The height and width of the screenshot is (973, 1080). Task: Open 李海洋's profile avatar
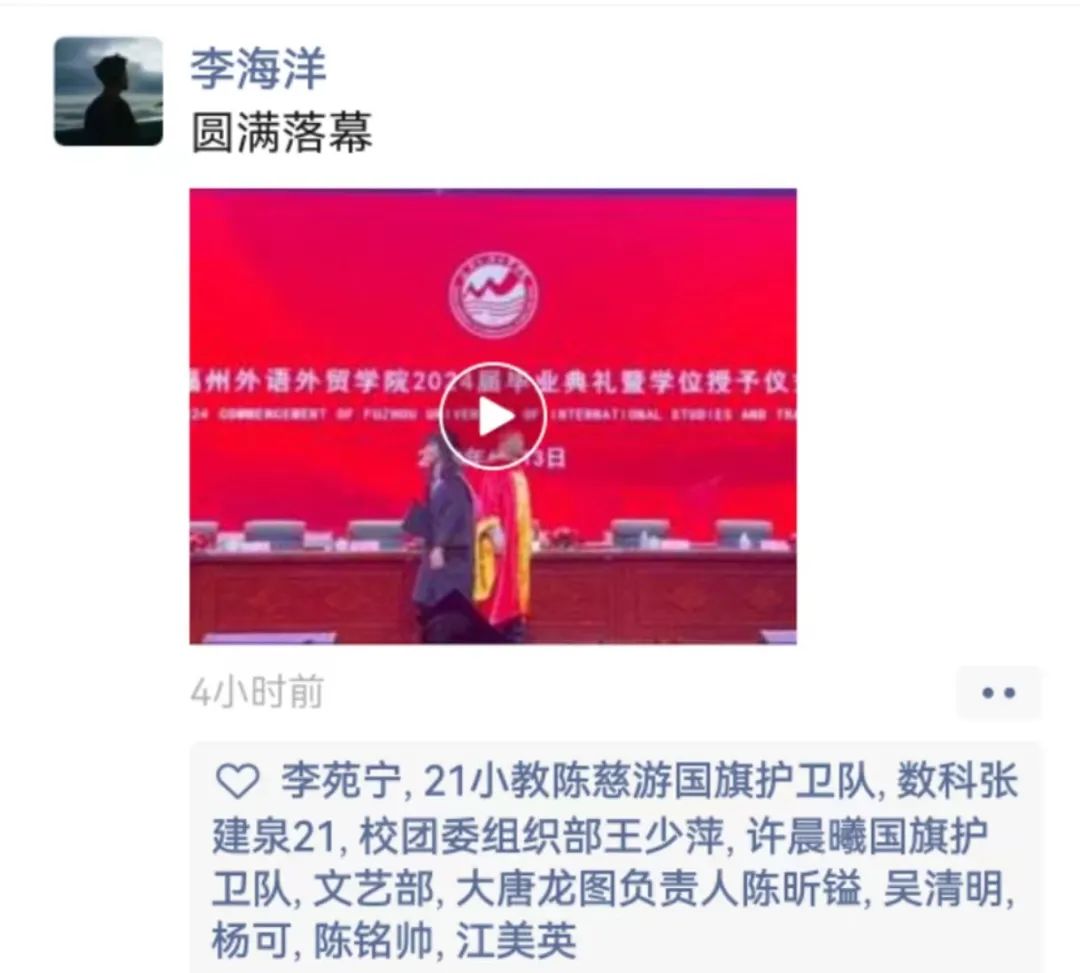(x=108, y=92)
